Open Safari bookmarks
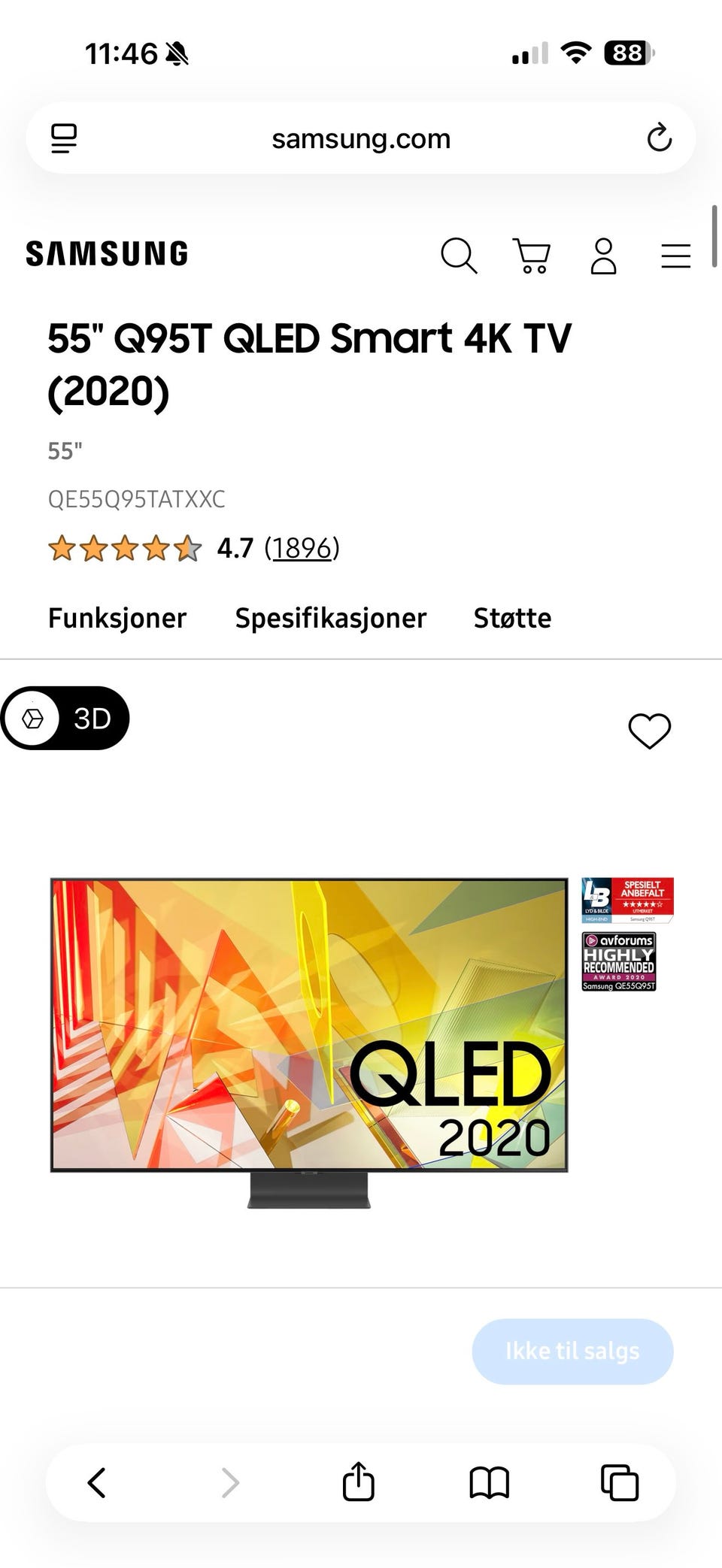722x1568 pixels. coord(490,1482)
